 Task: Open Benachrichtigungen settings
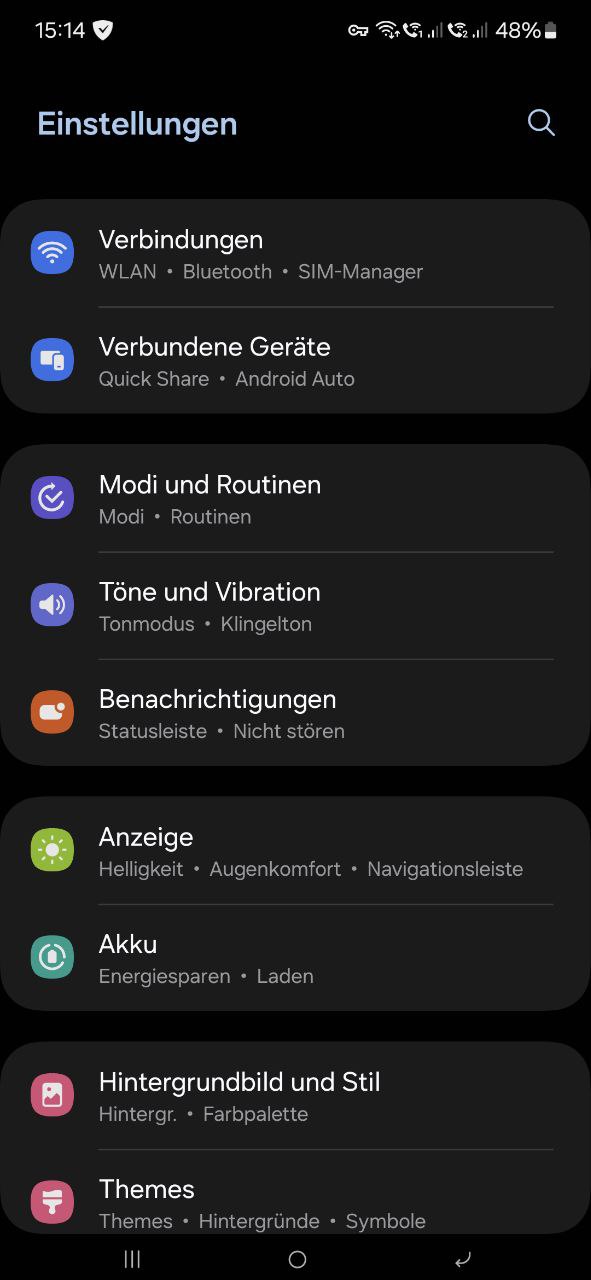pos(295,713)
